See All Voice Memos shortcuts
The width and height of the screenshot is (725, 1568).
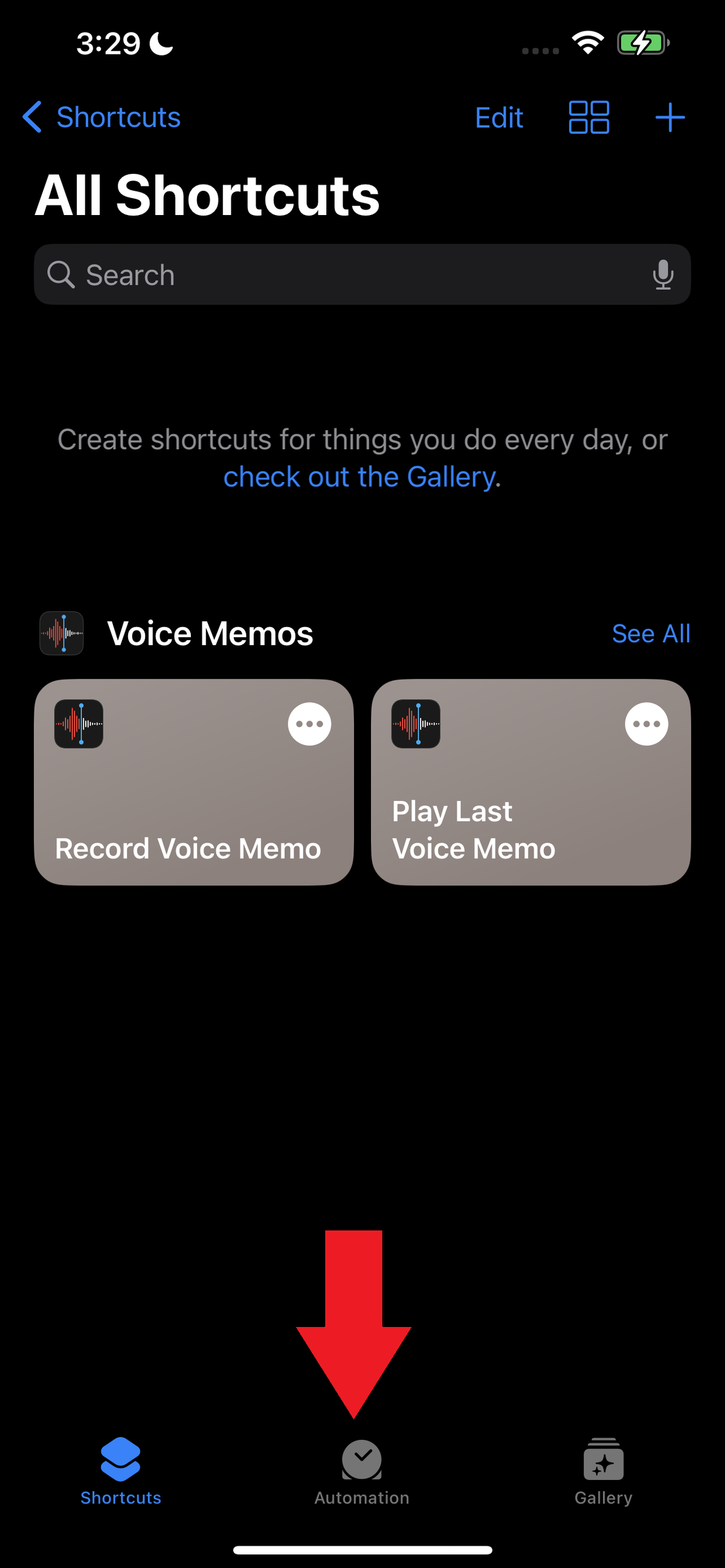coord(650,634)
